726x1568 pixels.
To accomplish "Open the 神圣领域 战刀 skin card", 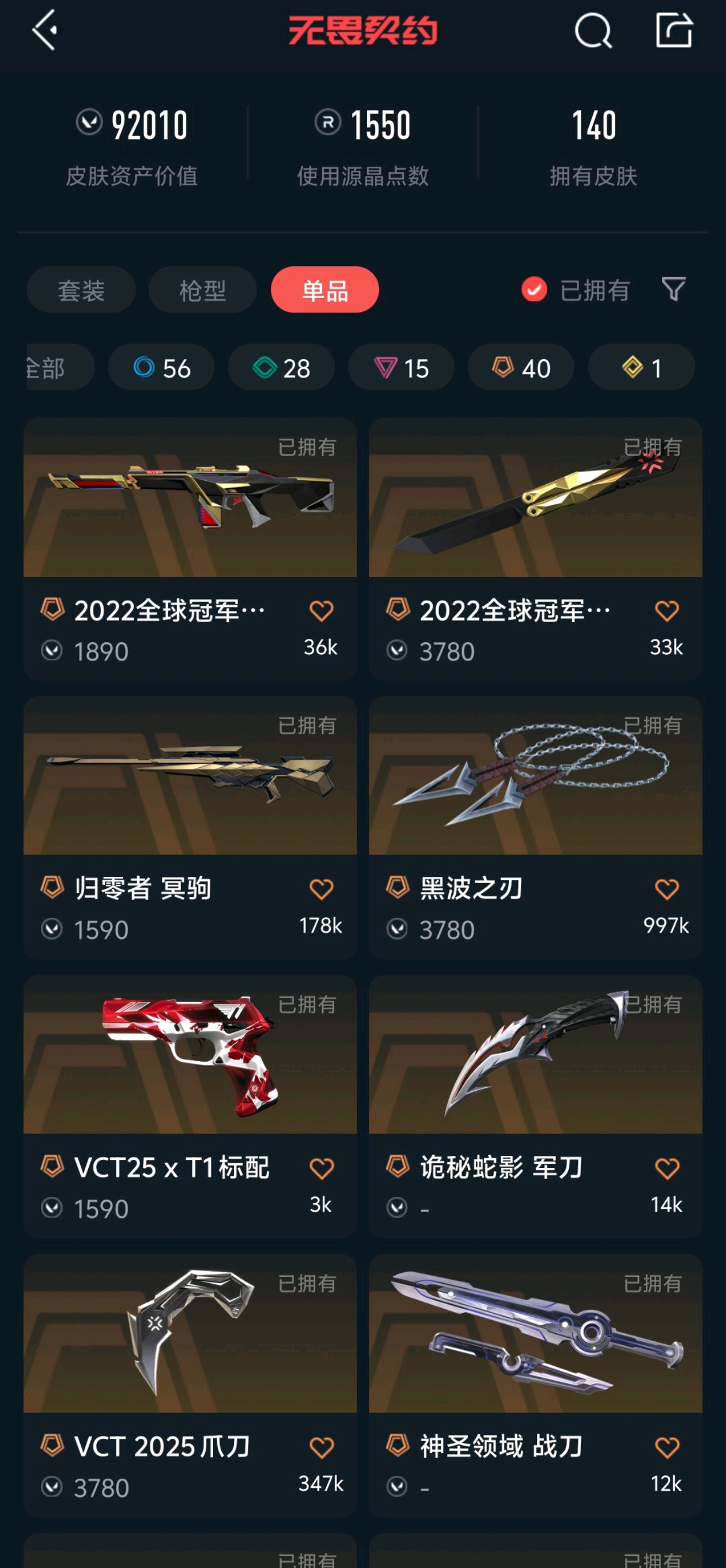I will [535, 1385].
